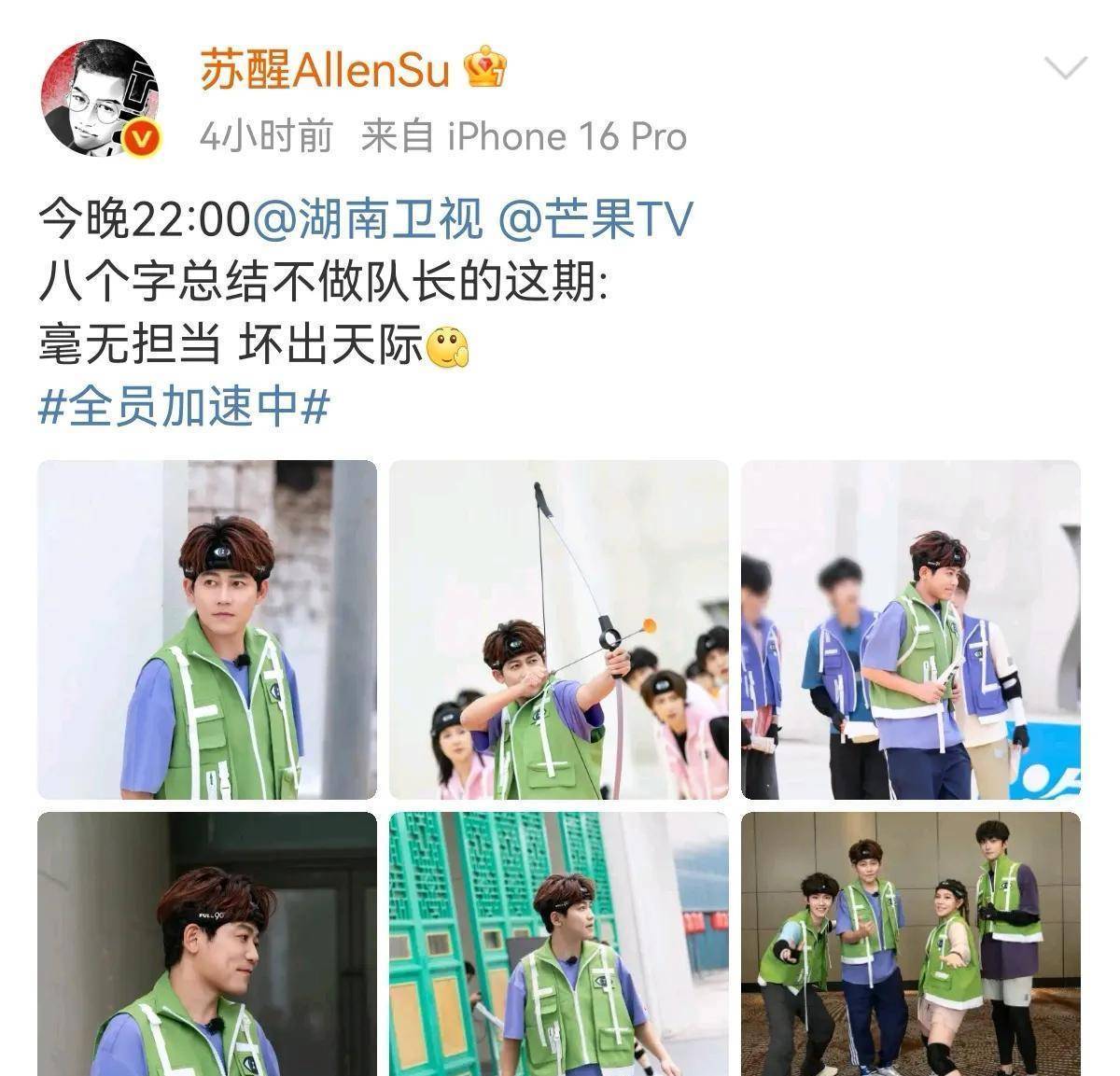View photo with blurred people in purple vests
This screenshot has height=1076, width=1120.
pos(910,630)
